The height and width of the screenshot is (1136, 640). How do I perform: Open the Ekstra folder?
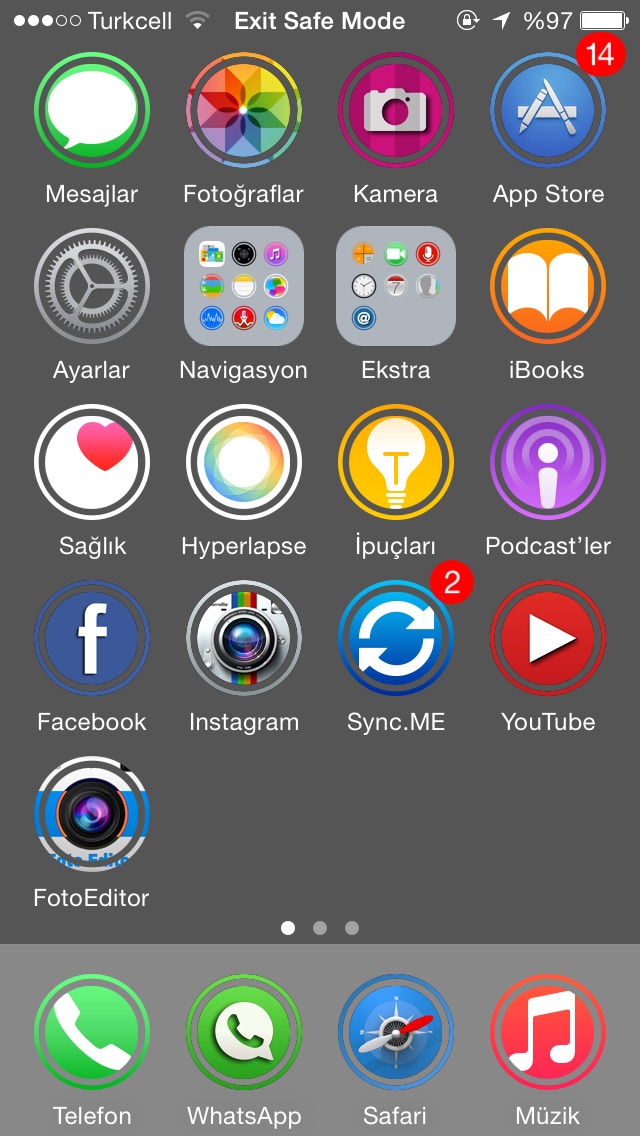(396, 286)
